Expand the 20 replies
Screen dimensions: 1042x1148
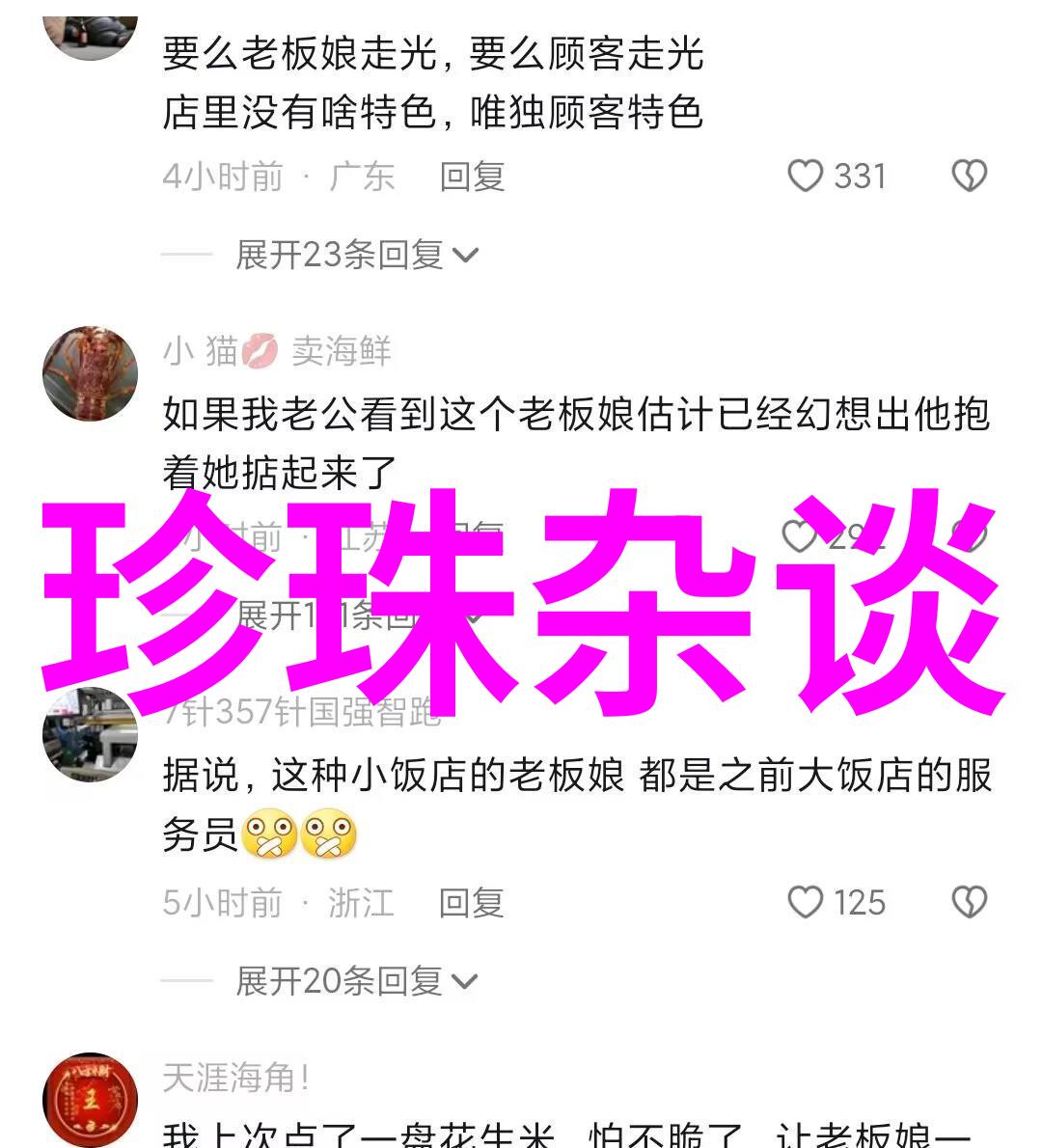tap(356, 981)
